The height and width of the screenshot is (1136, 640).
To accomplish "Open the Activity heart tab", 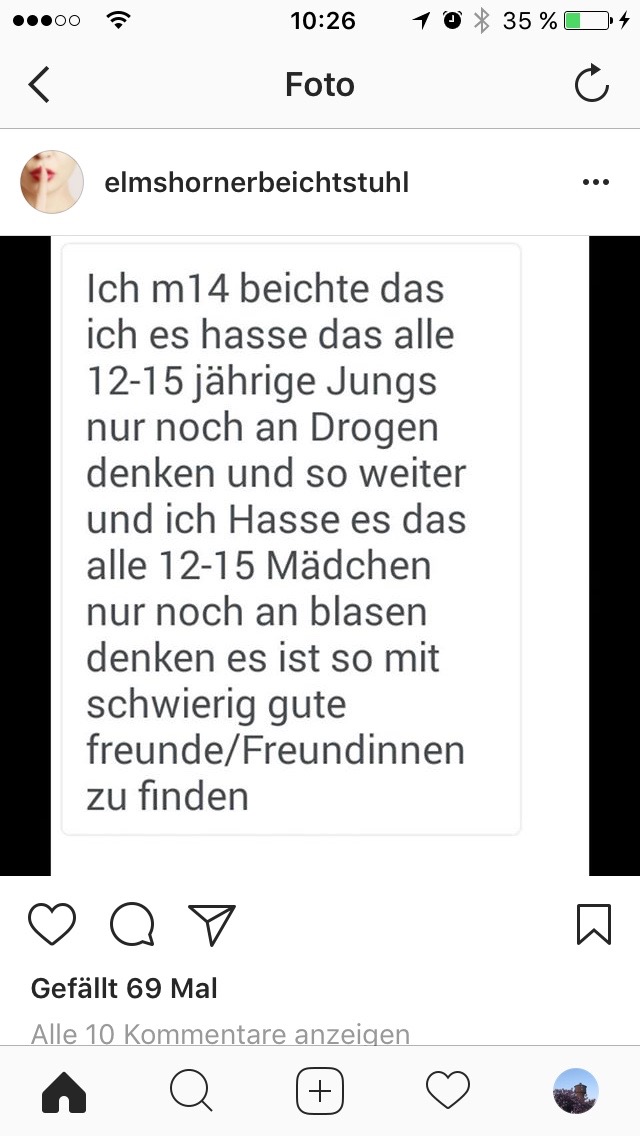I will [x=447, y=1090].
